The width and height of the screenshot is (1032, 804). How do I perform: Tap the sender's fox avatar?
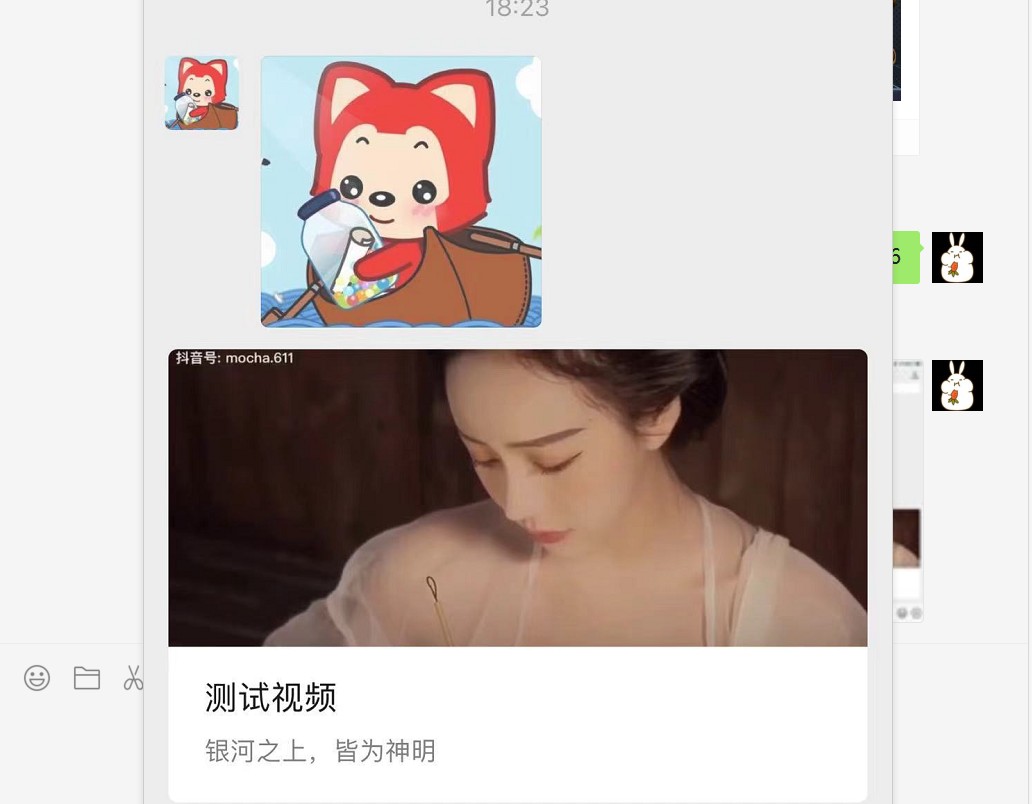click(x=202, y=93)
